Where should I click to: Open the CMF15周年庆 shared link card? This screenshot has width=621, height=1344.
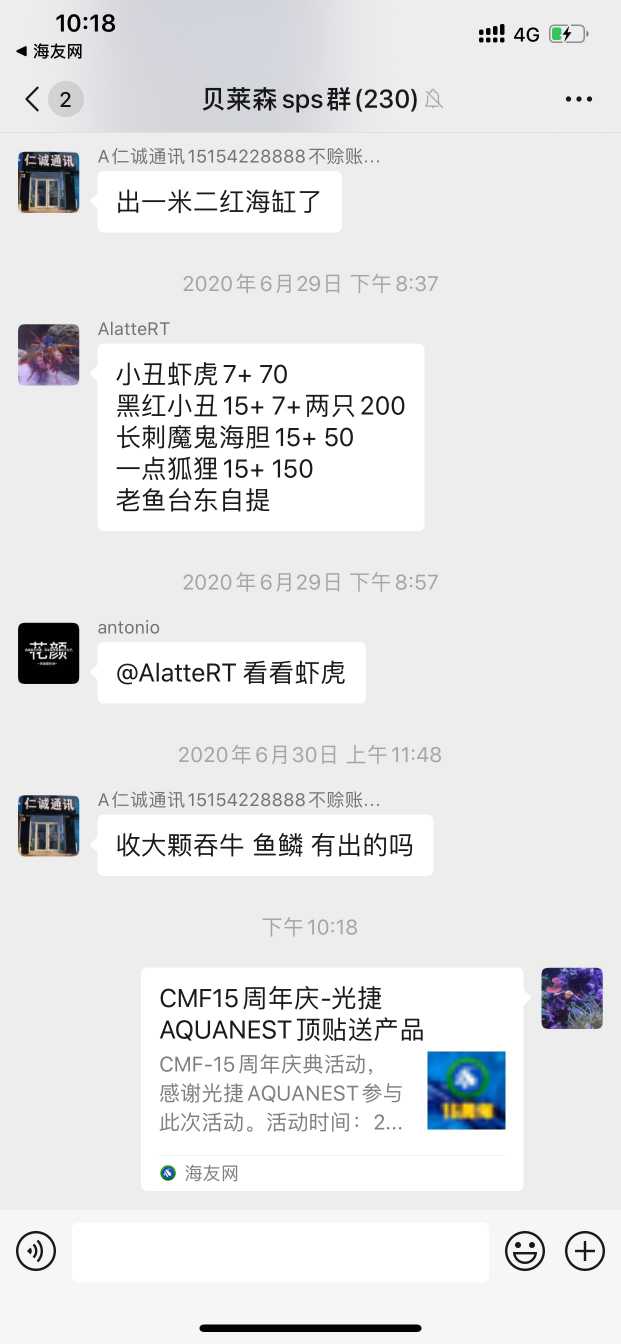coord(331,1078)
